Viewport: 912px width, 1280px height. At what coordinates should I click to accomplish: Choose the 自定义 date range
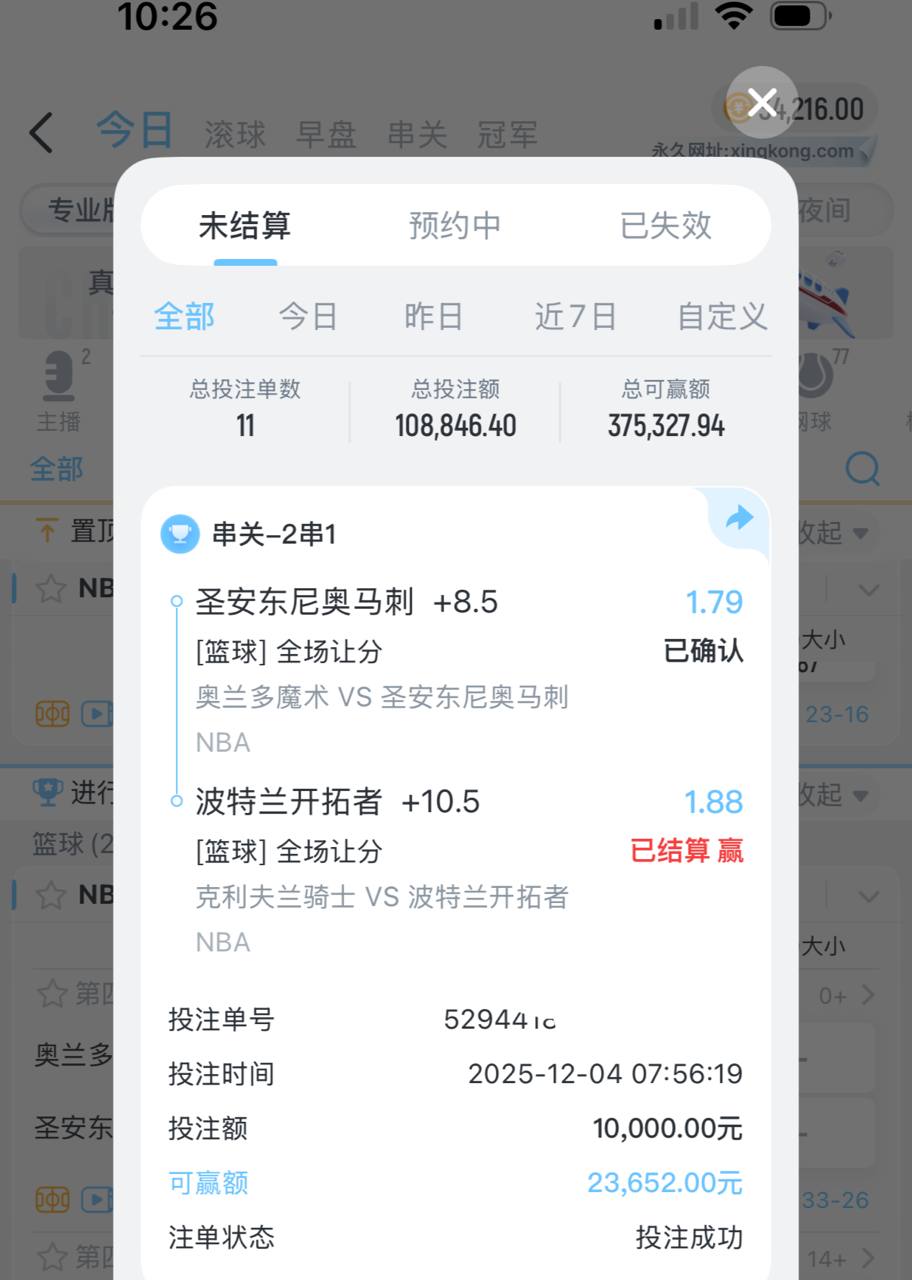point(722,317)
